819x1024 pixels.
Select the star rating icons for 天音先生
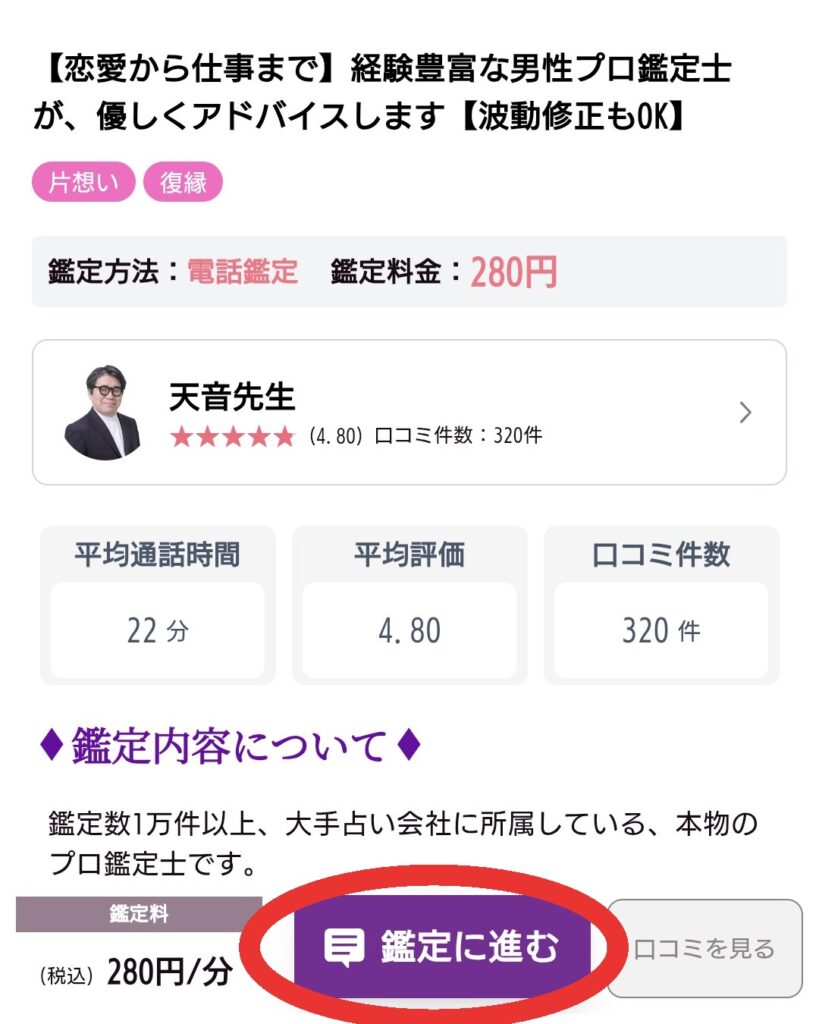[x=232, y=437]
